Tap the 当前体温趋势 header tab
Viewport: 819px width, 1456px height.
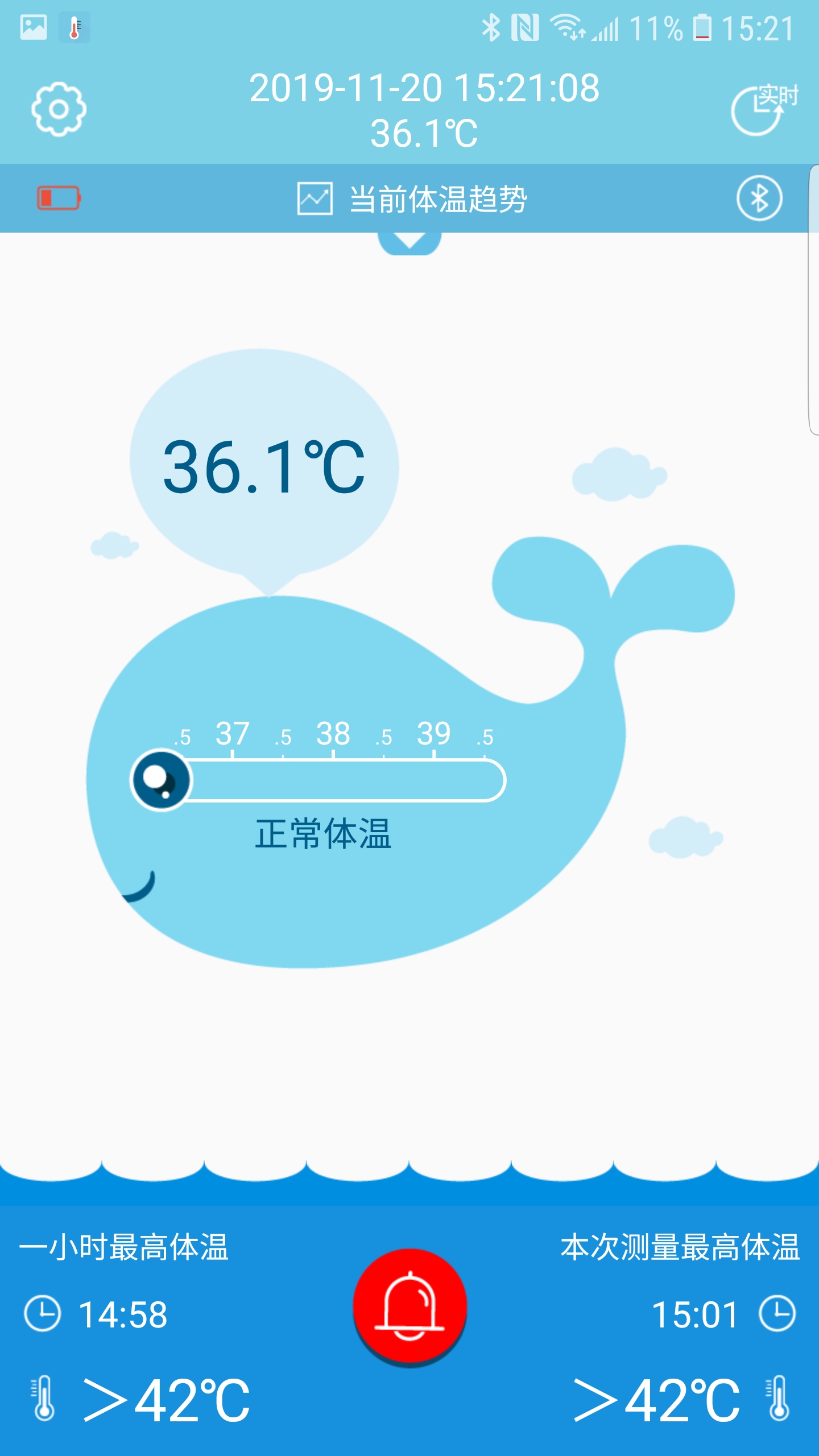(x=438, y=198)
